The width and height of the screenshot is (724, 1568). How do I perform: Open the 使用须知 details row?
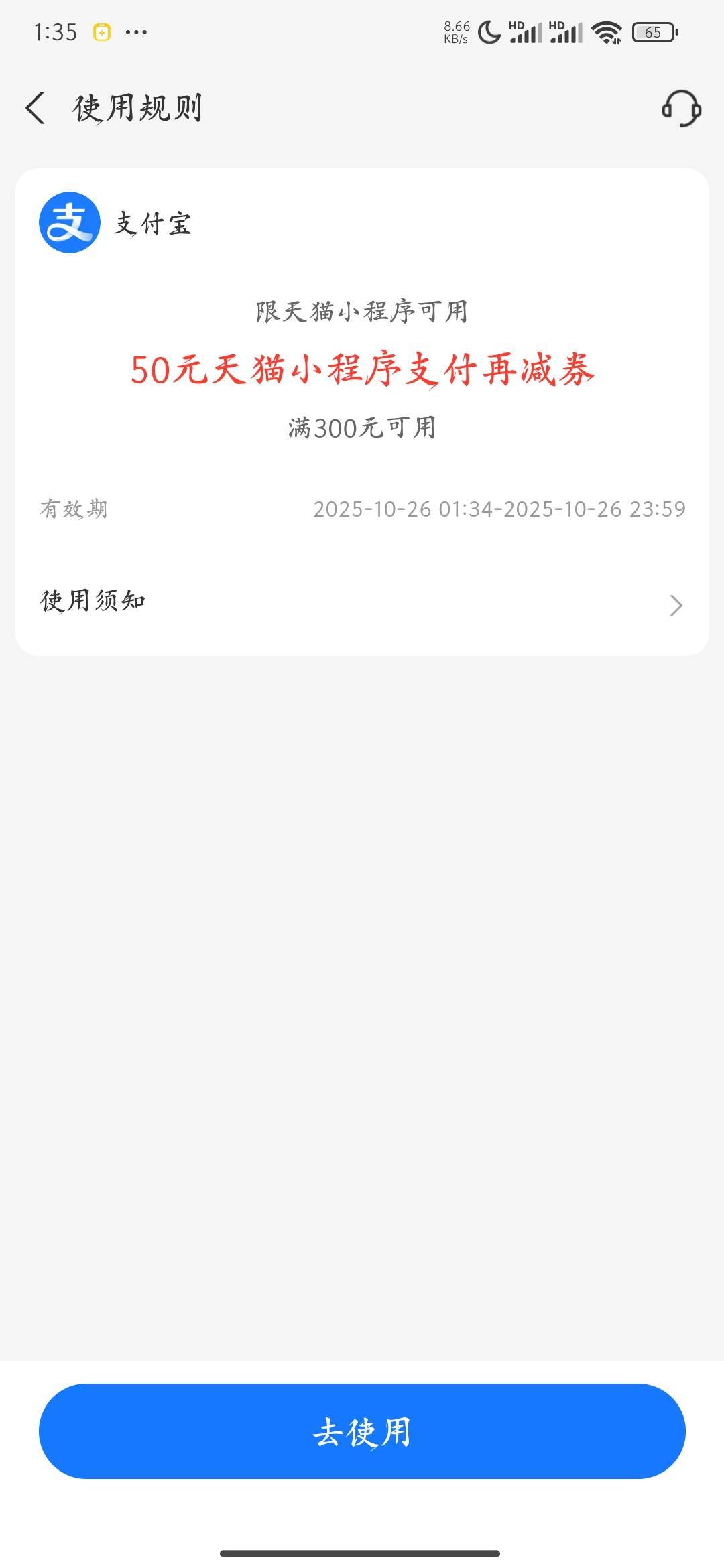[362, 602]
